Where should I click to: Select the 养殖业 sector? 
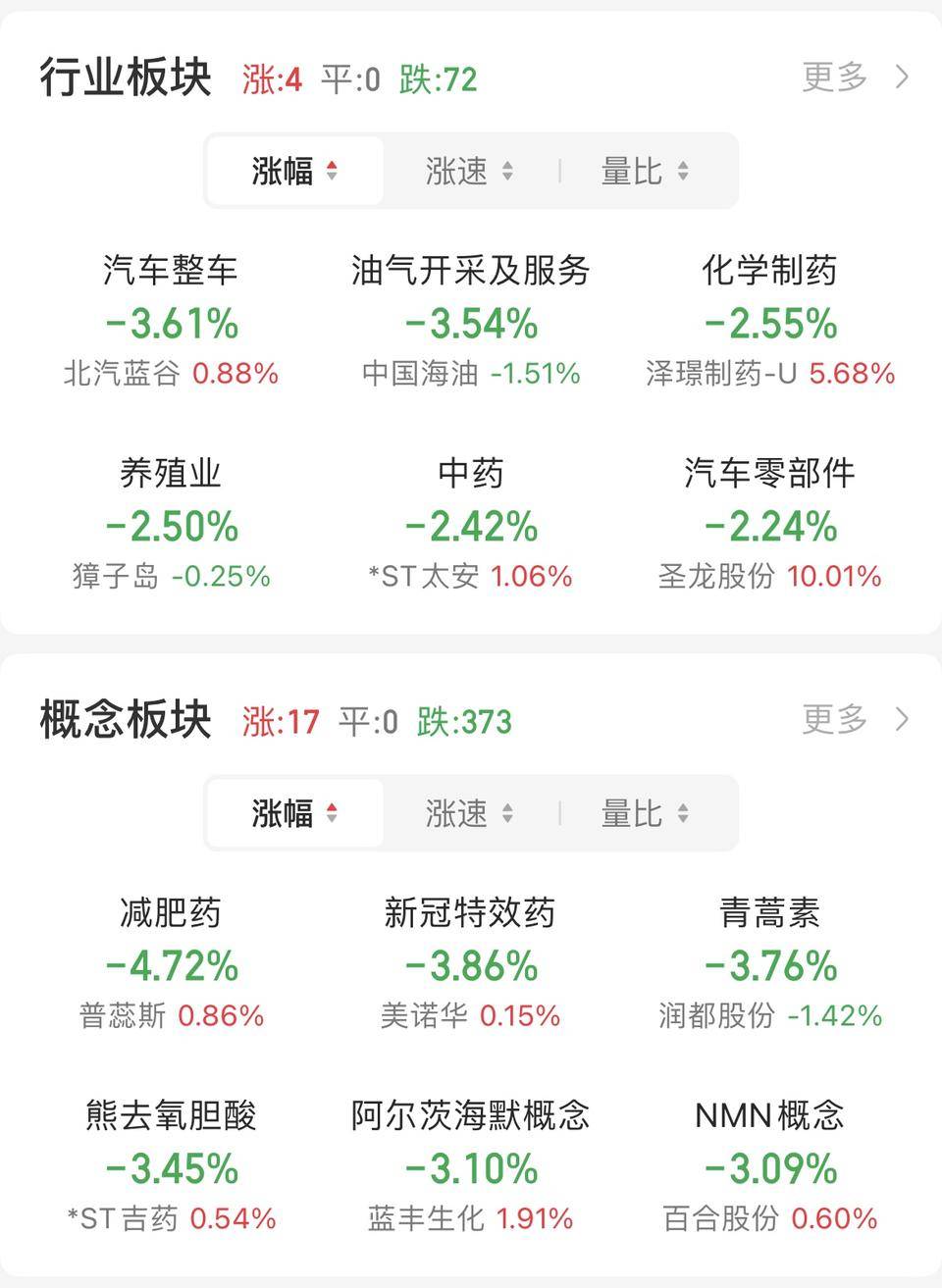(x=171, y=524)
